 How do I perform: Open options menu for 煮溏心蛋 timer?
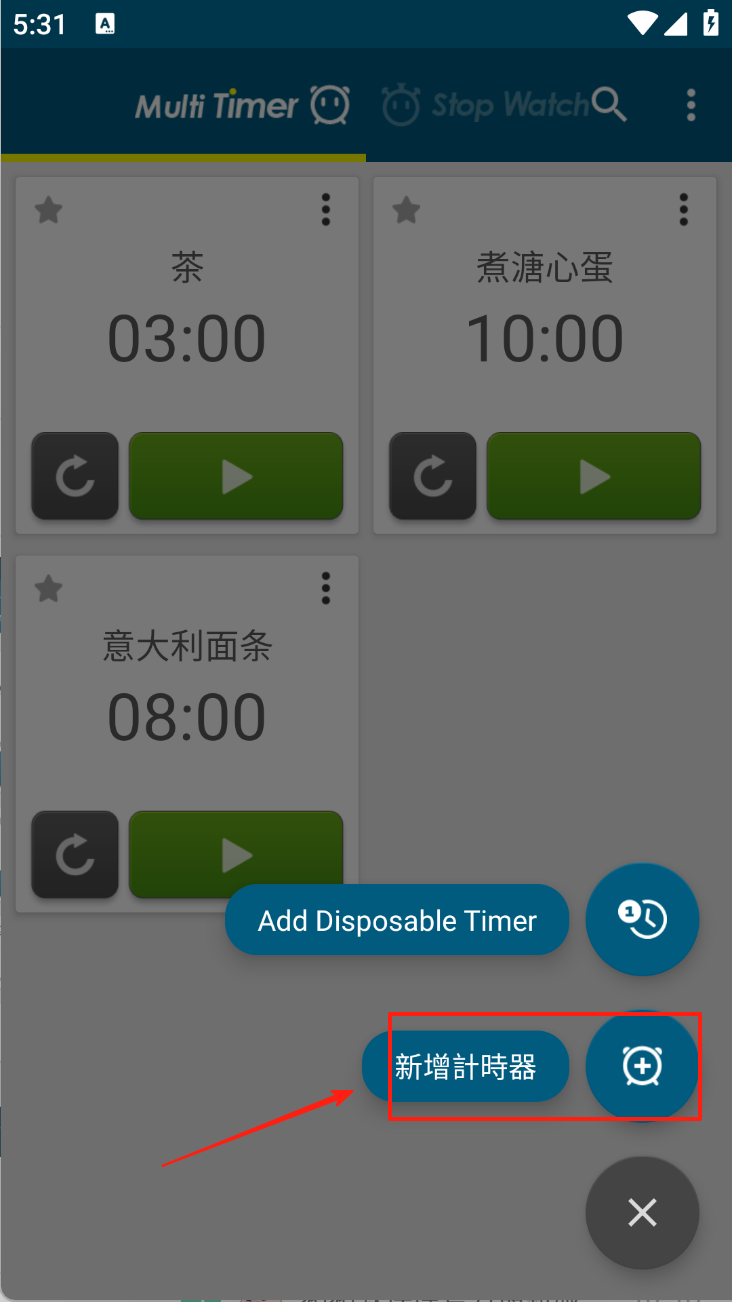(683, 210)
